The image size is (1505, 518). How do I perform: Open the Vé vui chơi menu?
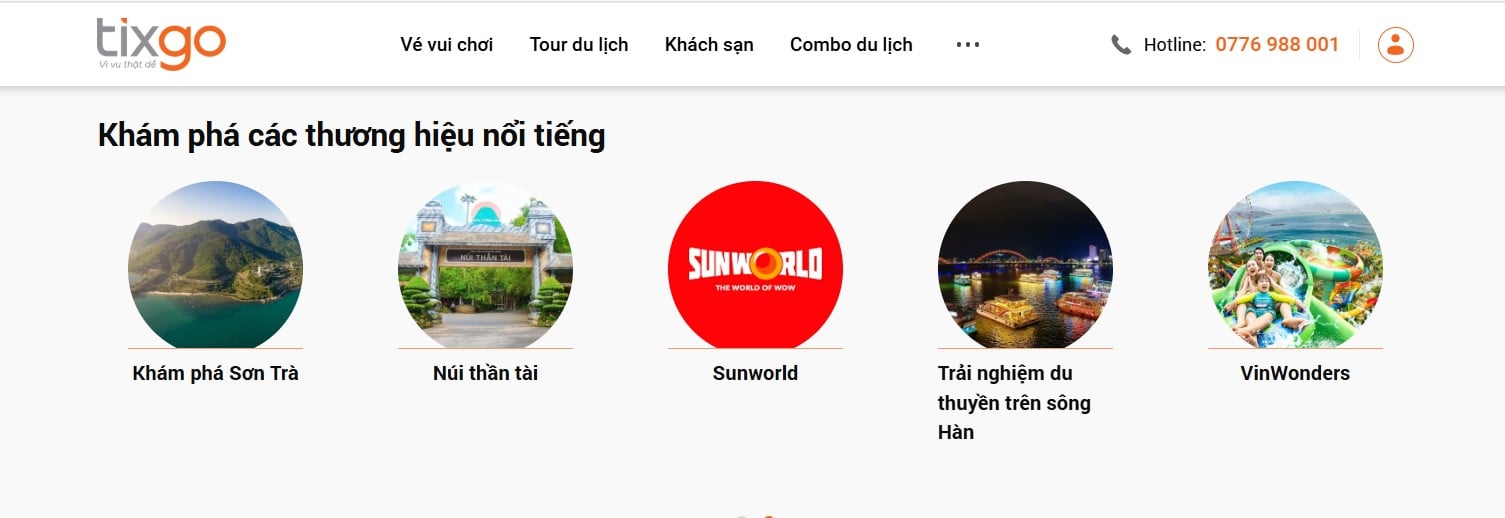pos(446,44)
